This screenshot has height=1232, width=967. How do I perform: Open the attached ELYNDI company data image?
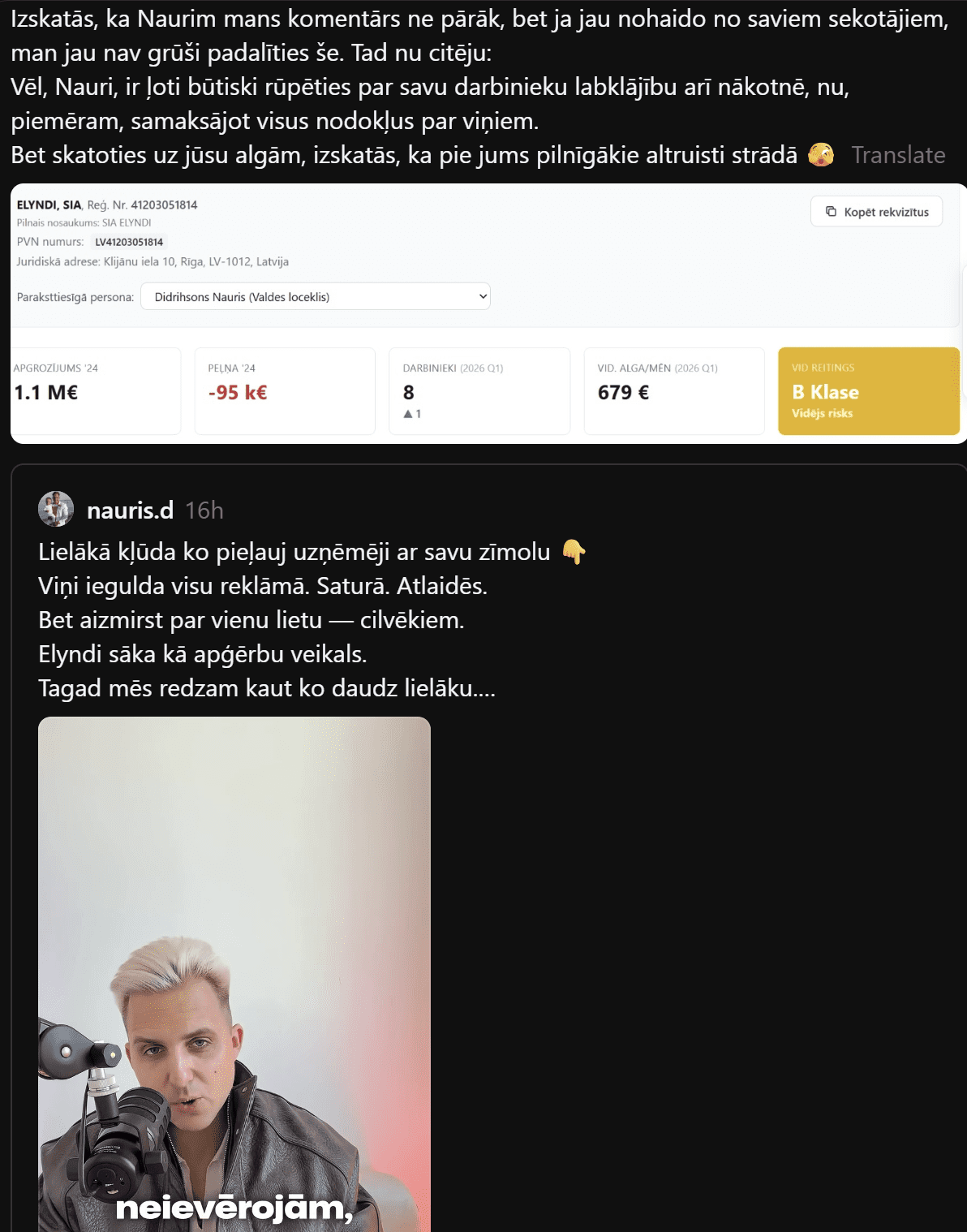487,313
